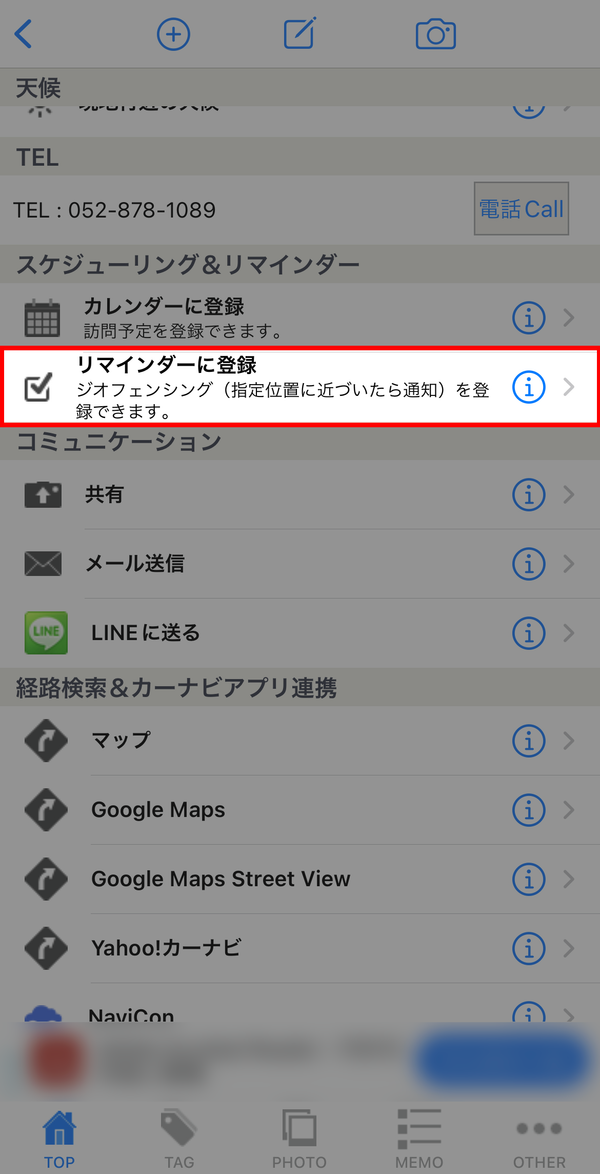Image resolution: width=600 pixels, height=1174 pixels.
Task: Choose LINEに送る
Action: 300,633
